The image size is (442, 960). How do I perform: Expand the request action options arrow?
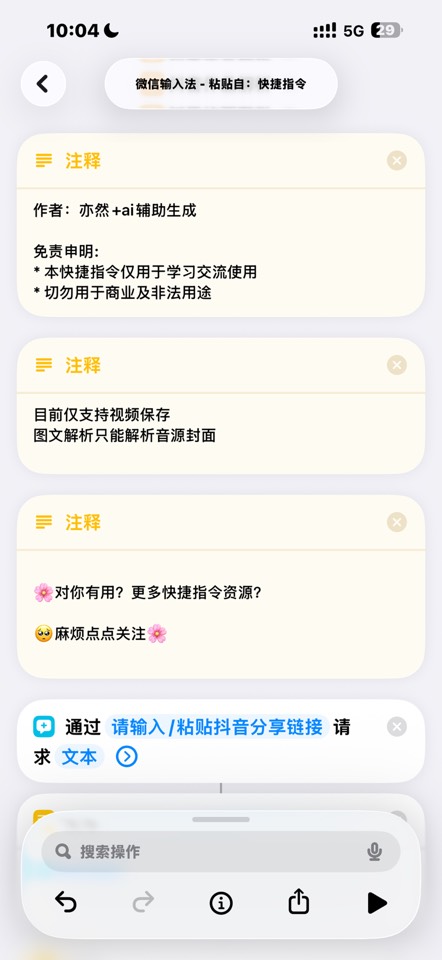point(127,757)
